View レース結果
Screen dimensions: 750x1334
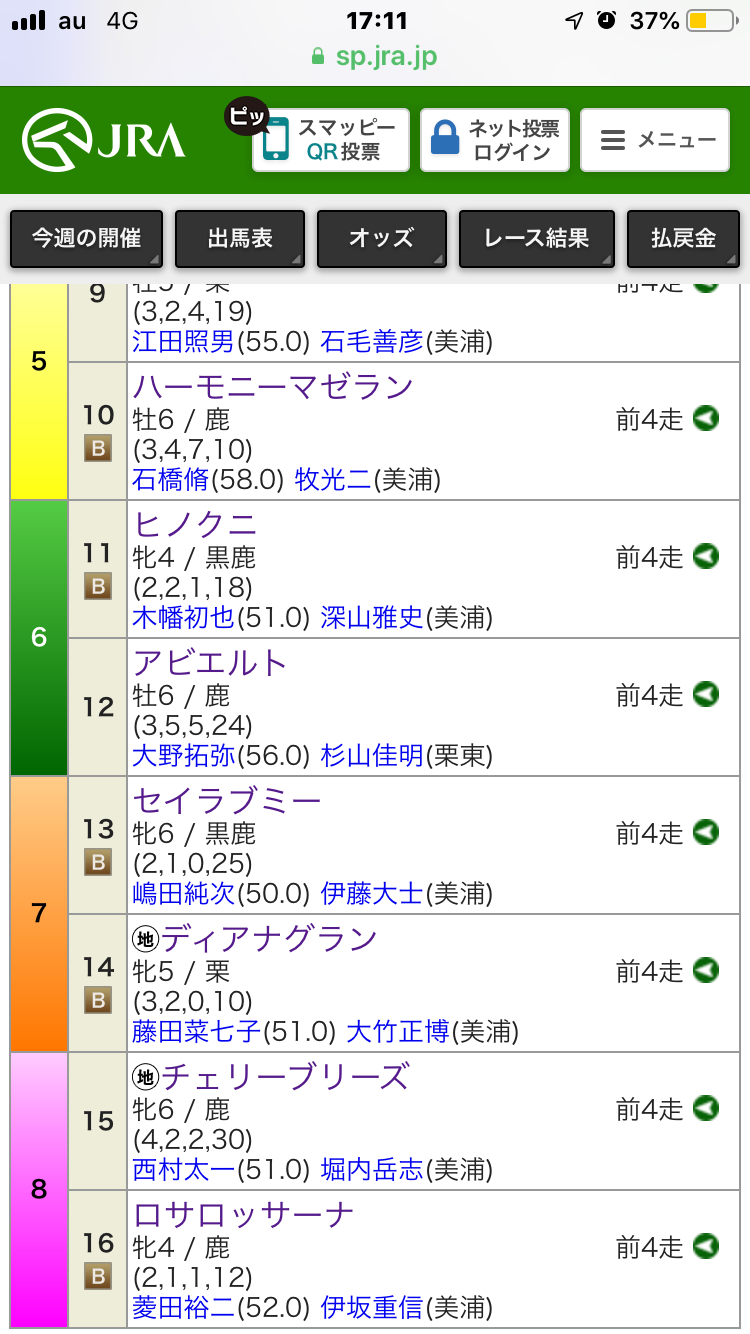[x=536, y=239]
